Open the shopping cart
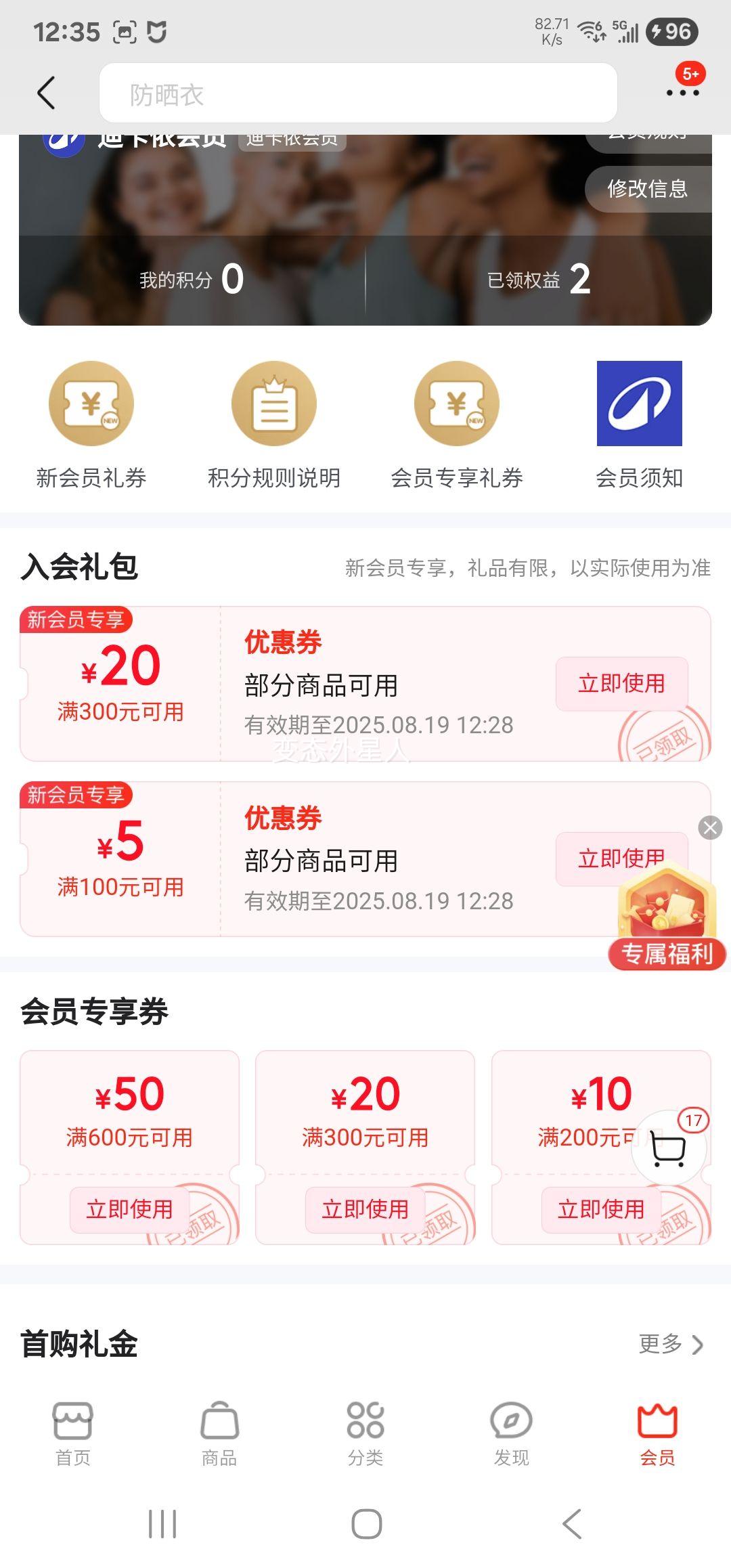The width and height of the screenshot is (731, 1568). pos(668,1148)
